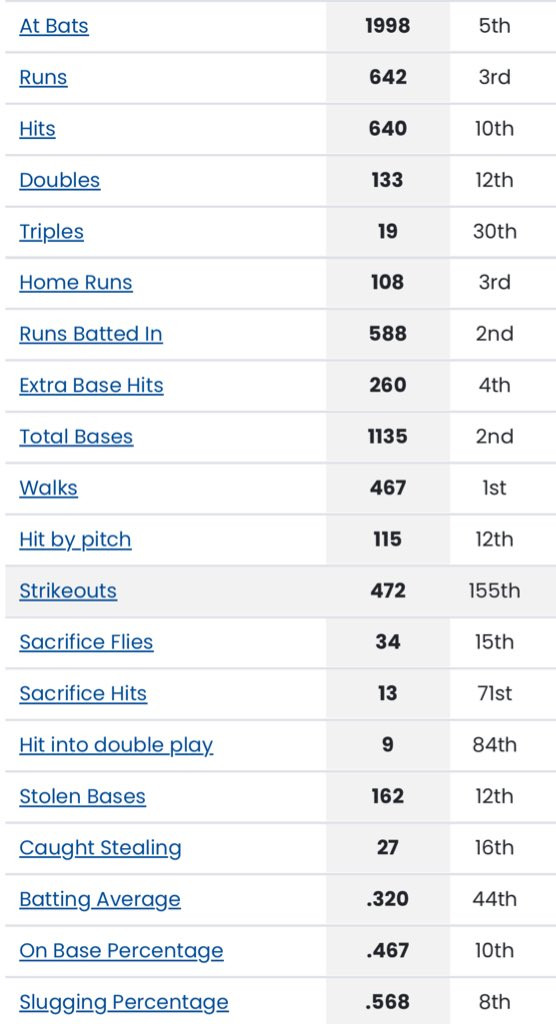Open the Stolen Bases link
556x1024 pixels.
tap(82, 797)
